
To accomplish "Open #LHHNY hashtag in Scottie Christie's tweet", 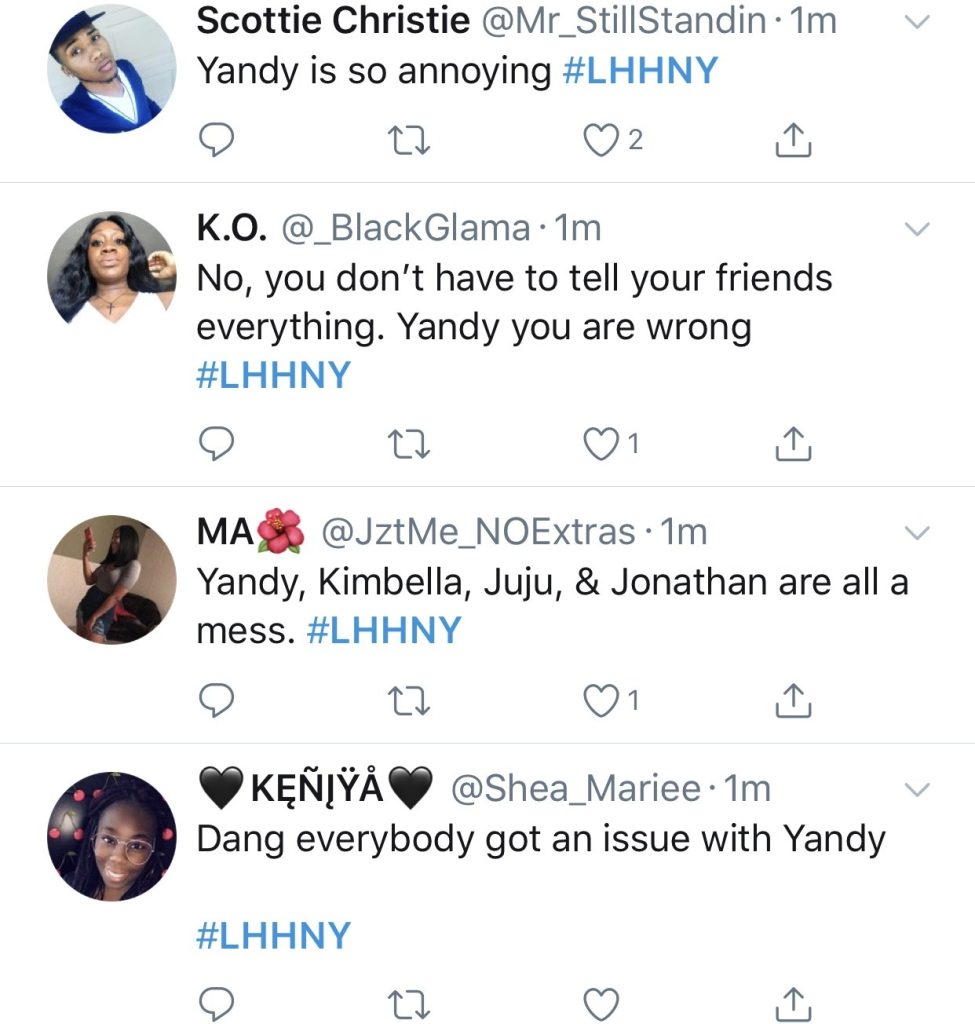I will click(x=640, y=72).
